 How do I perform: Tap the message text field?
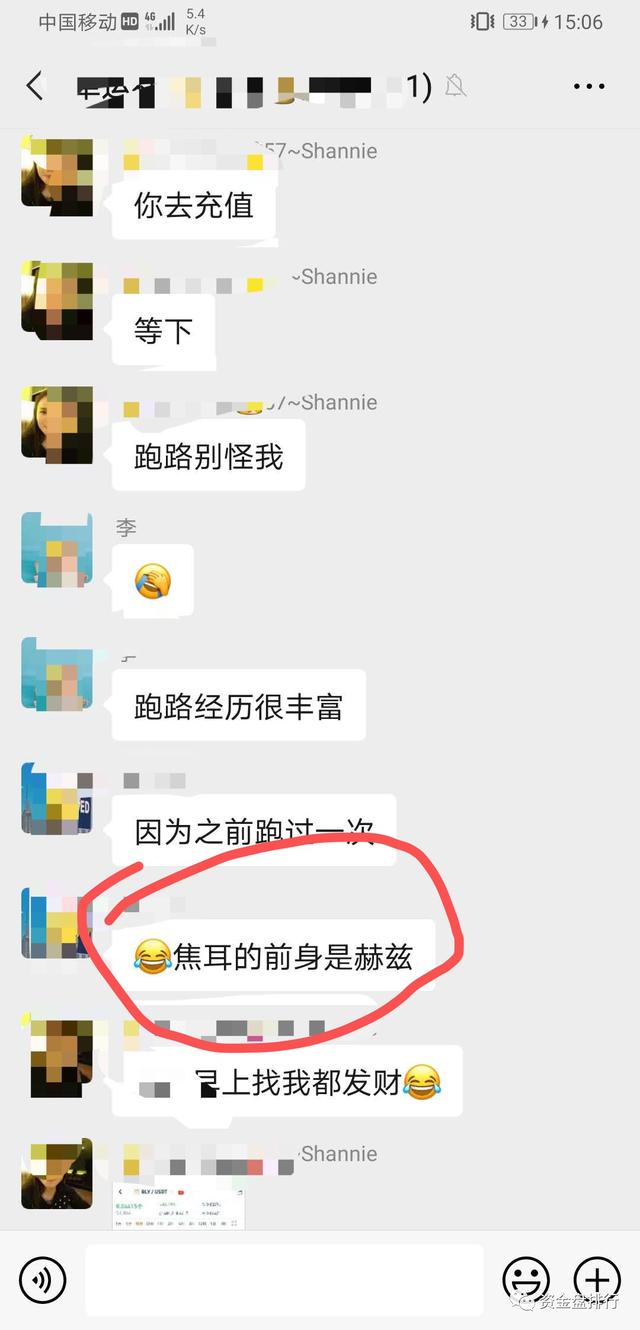pos(284,1279)
